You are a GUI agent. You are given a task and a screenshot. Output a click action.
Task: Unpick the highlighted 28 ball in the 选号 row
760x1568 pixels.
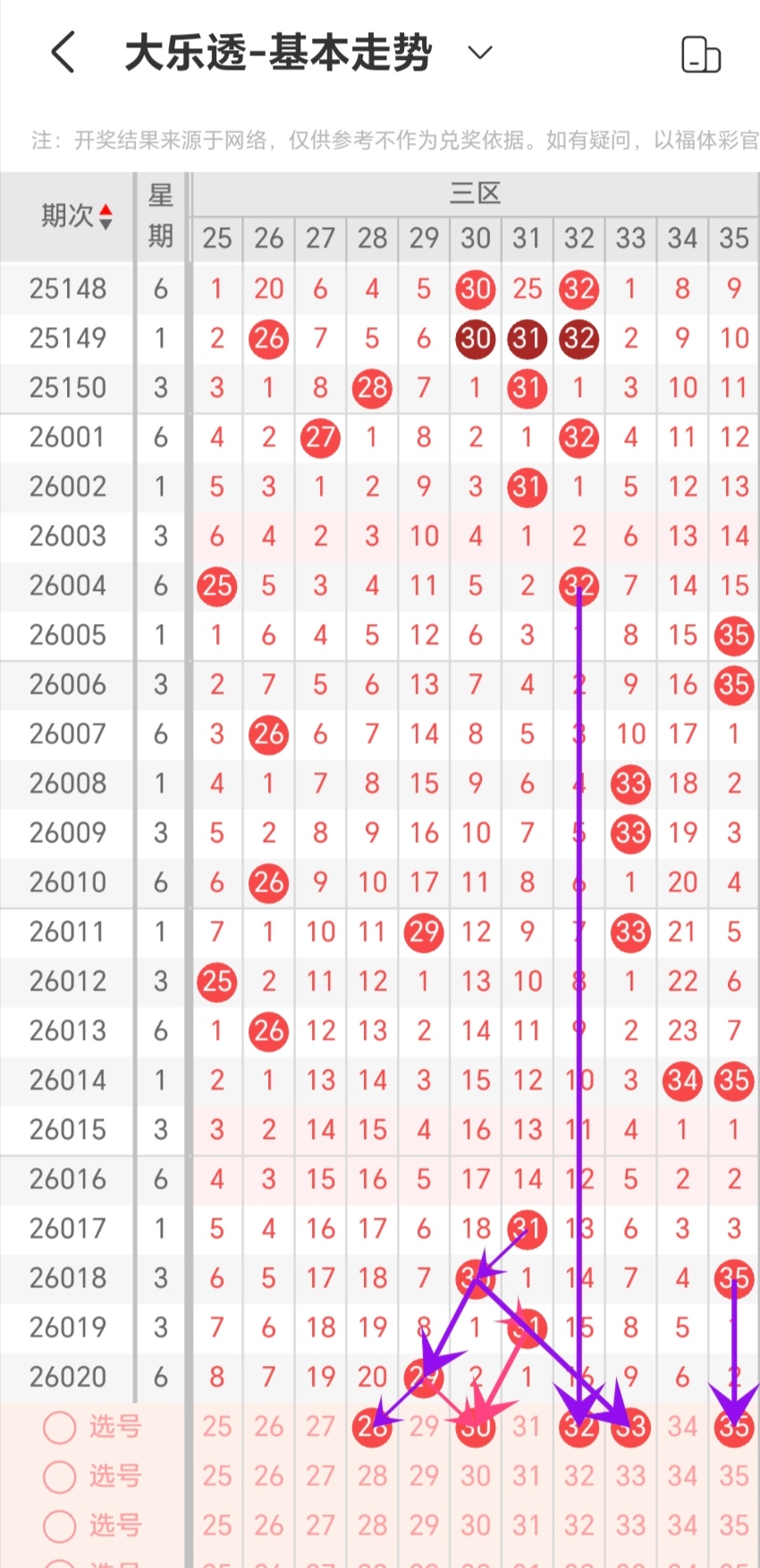371,1427
